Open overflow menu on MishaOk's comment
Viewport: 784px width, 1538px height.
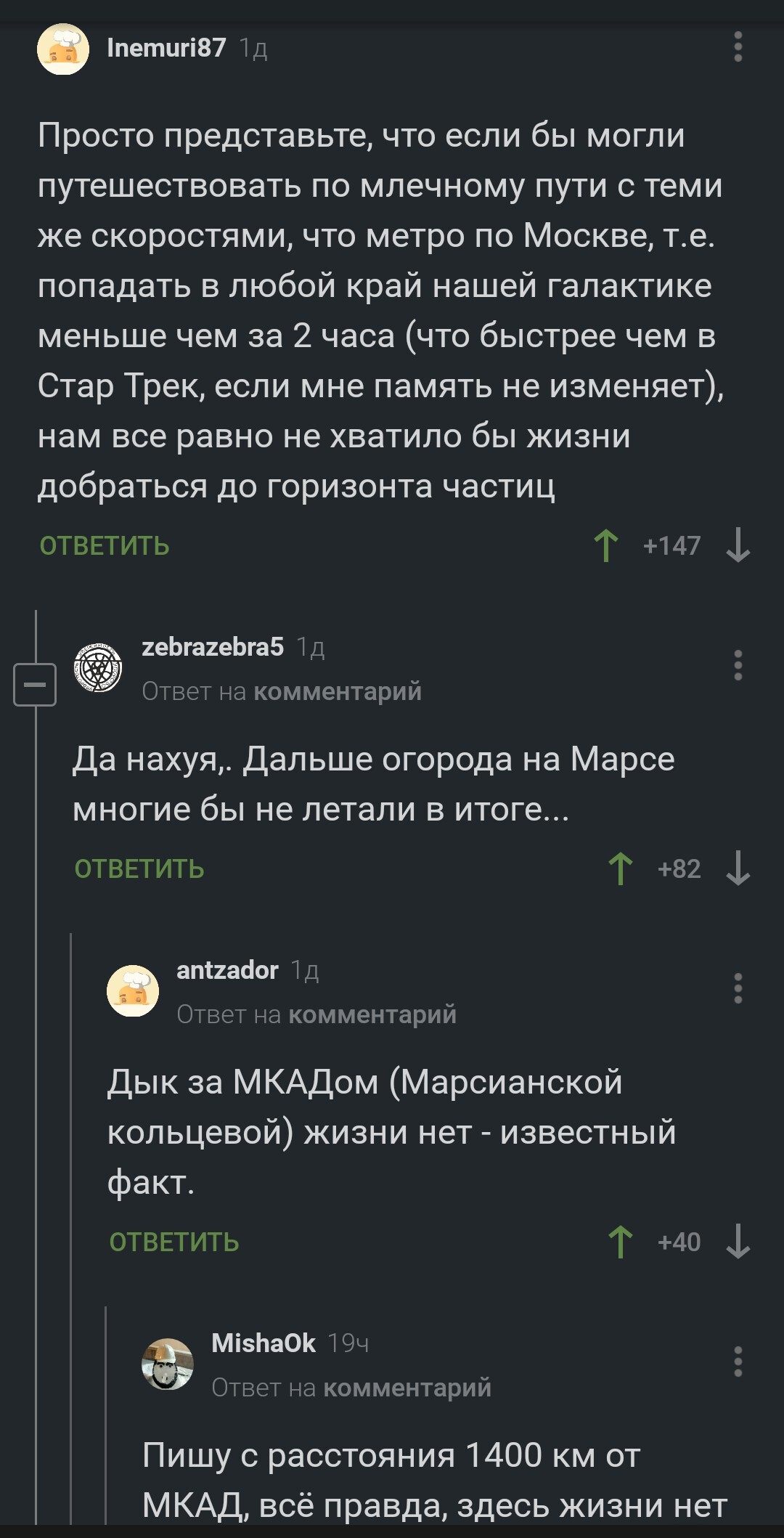738,1362
